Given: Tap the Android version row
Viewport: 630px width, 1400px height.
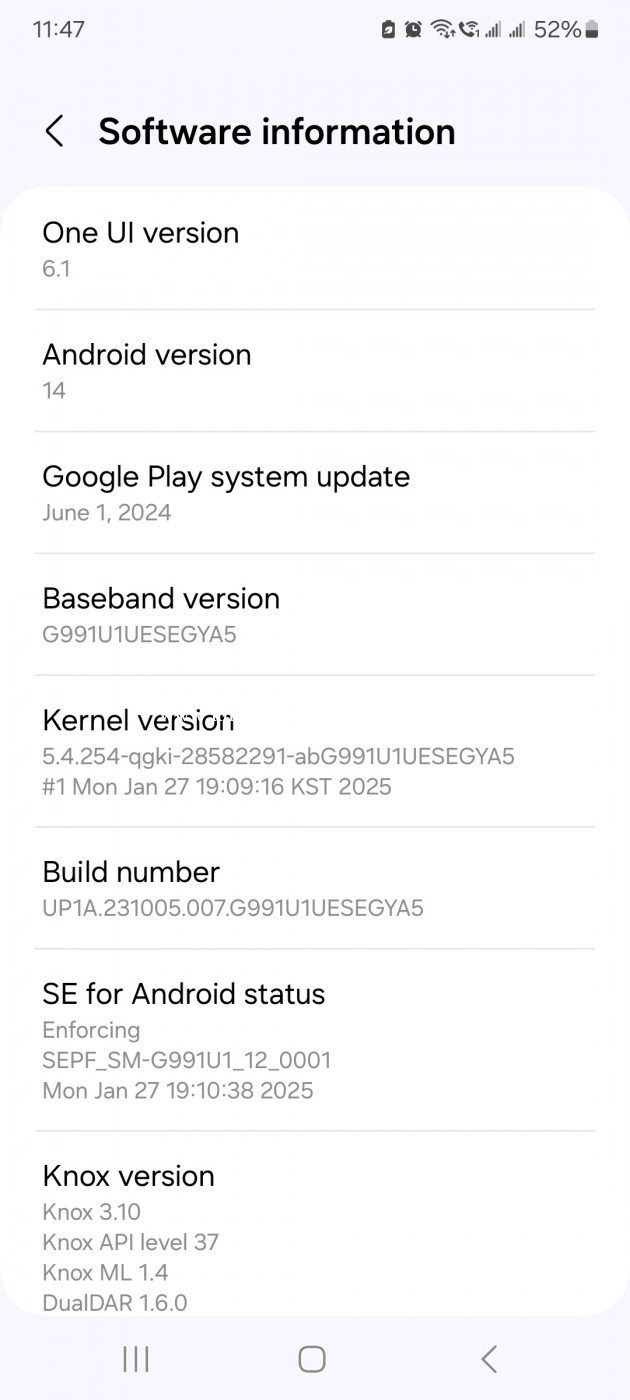Looking at the screenshot, I should [315, 371].
